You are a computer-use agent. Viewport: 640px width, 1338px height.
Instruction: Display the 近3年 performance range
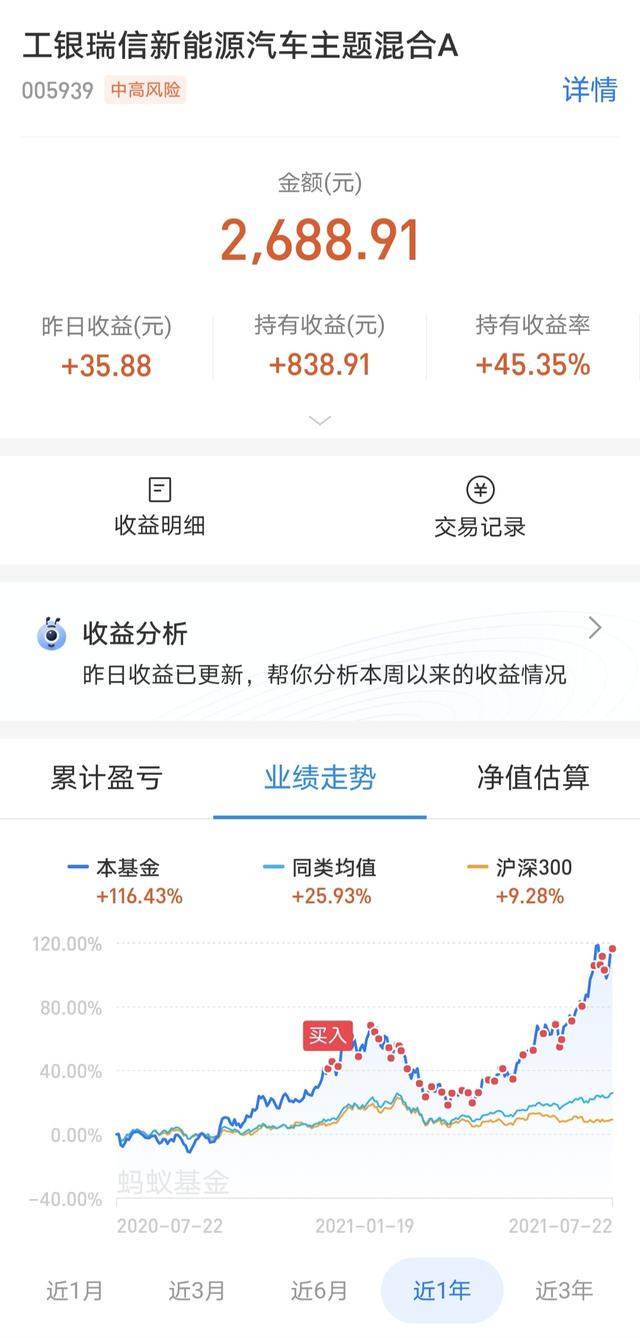tap(564, 1291)
